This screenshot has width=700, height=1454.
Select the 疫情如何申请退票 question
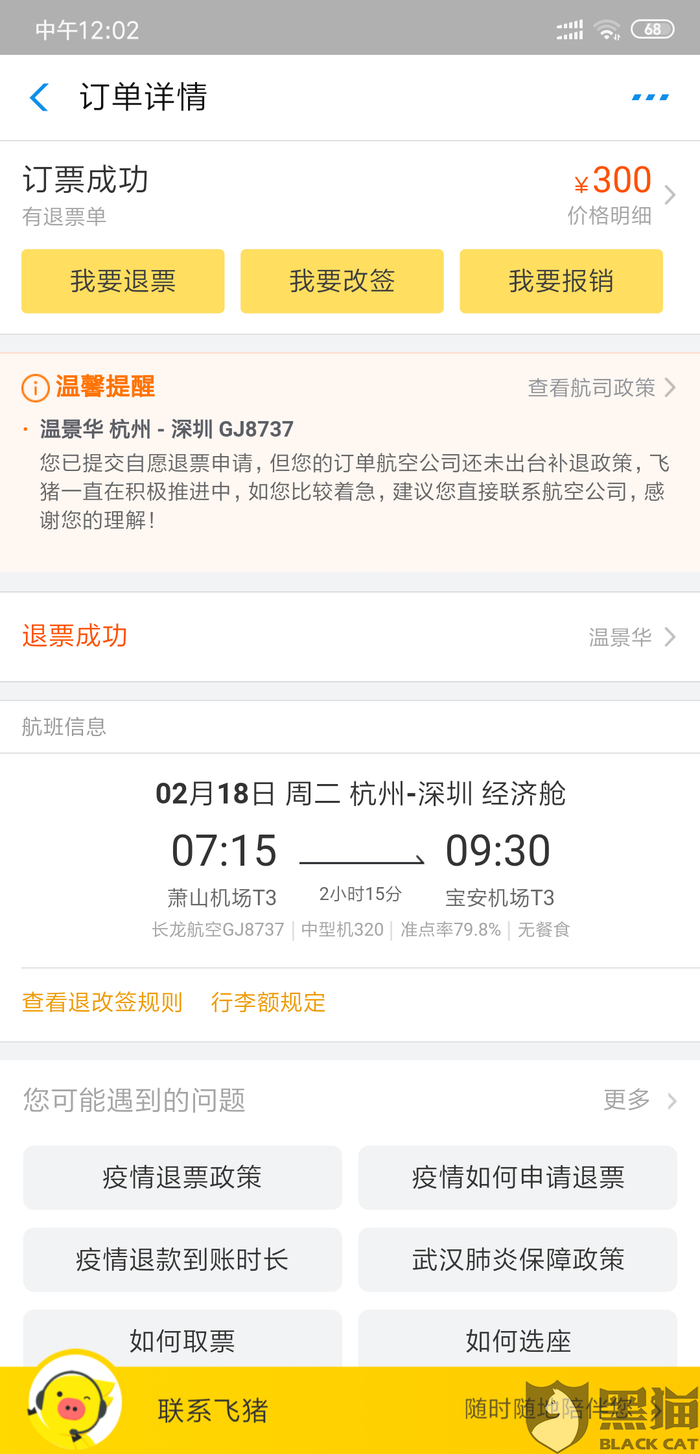coord(518,1177)
